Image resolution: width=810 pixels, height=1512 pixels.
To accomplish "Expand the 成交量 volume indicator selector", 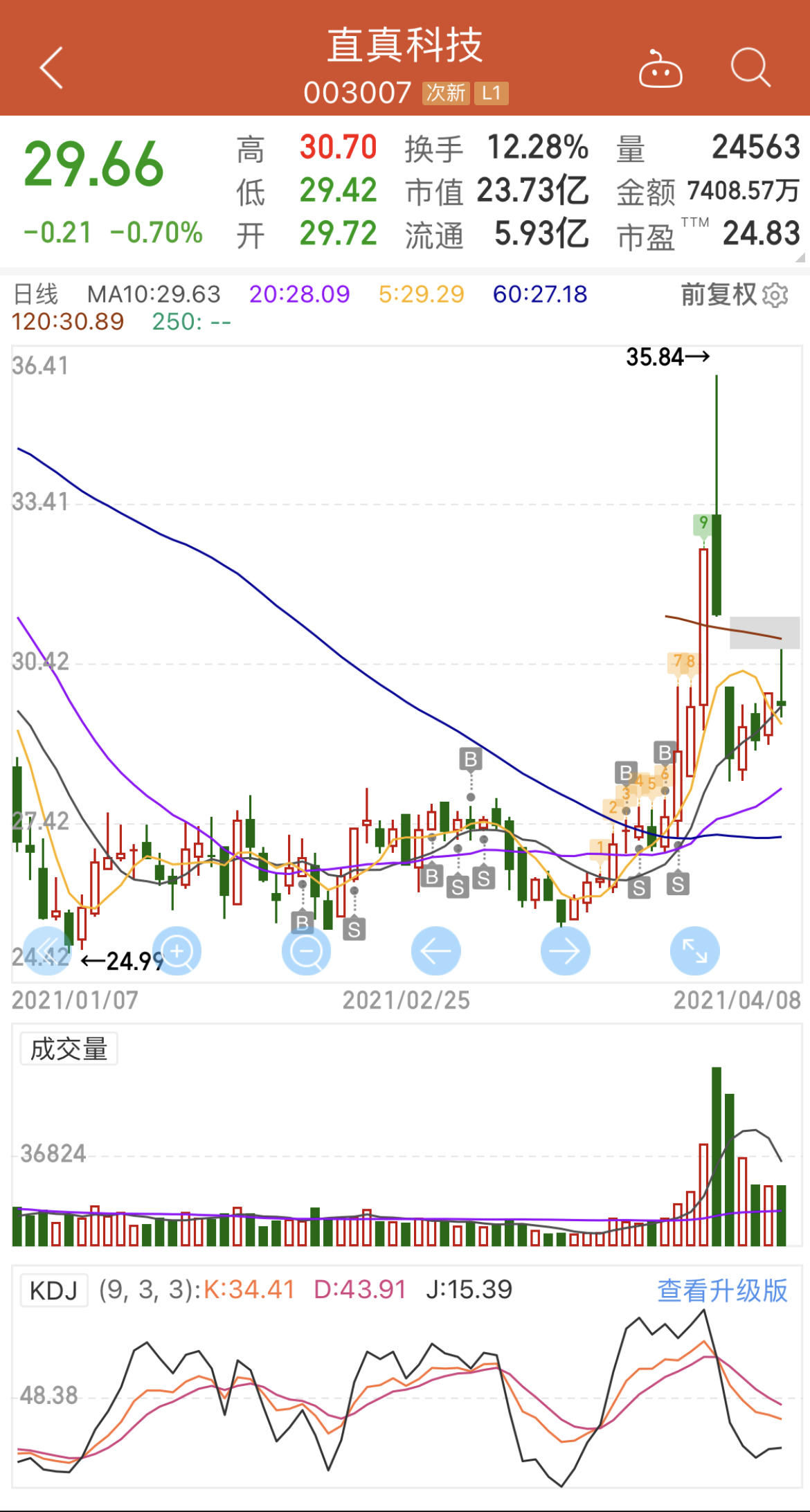I will pos(69,1047).
